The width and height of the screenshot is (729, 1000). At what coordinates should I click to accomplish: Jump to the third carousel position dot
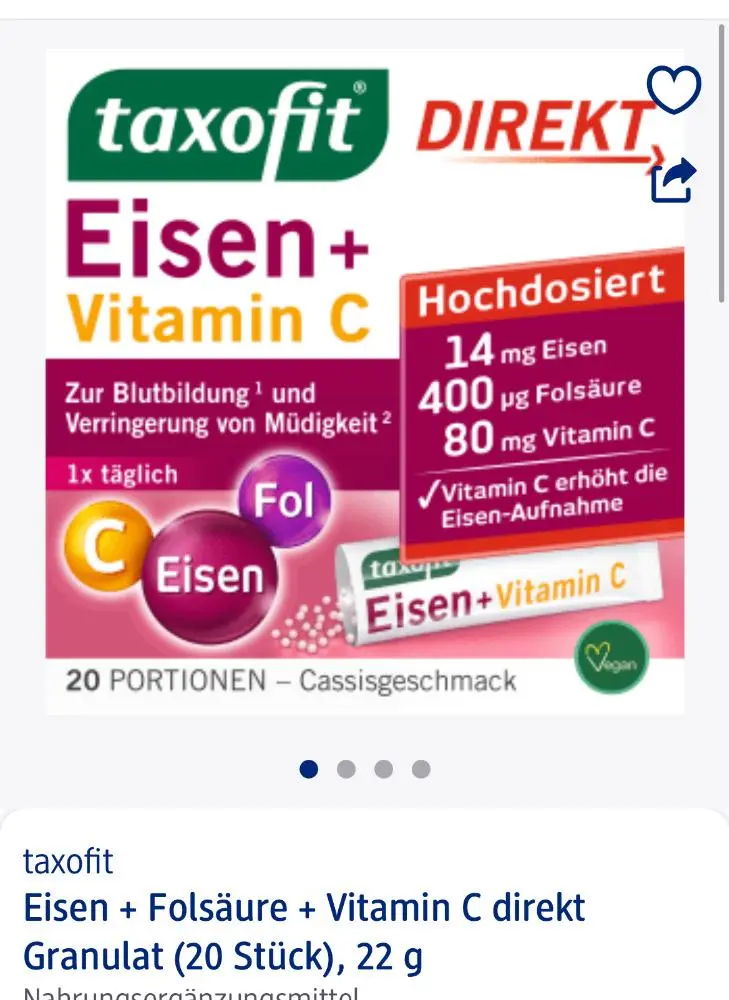pos(383,770)
